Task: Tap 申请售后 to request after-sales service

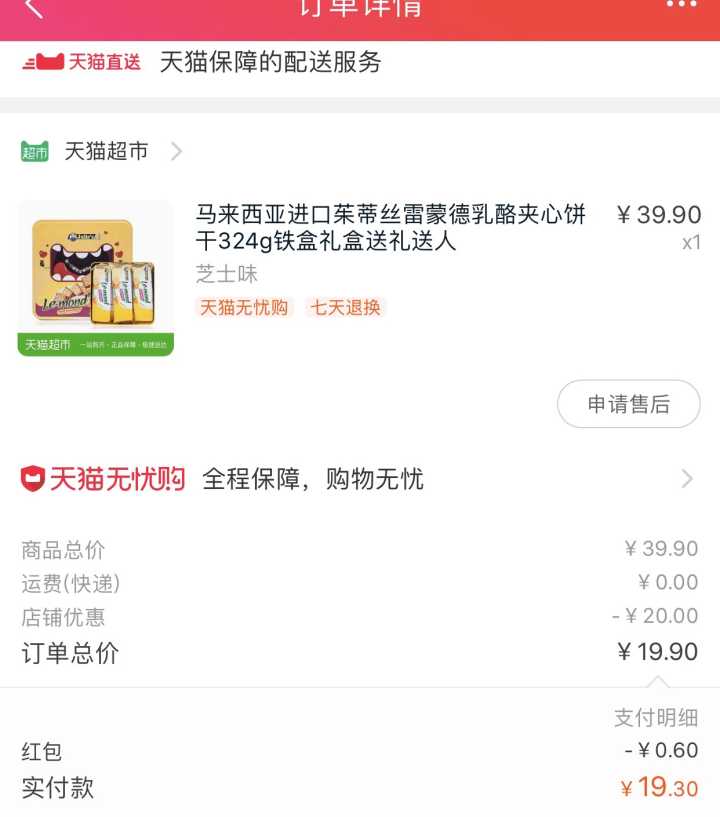Action: coord(628,404)
